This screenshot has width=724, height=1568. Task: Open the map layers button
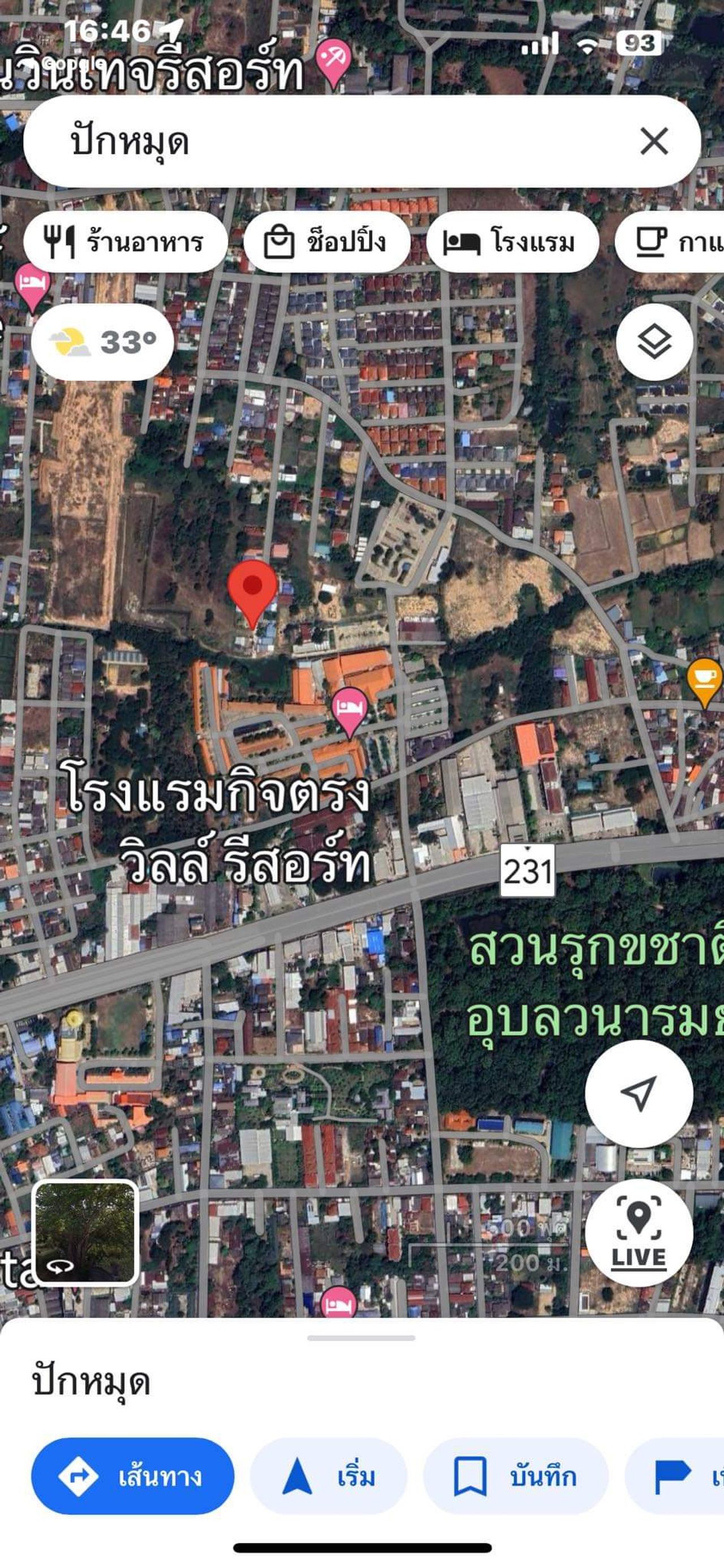(x=654, y=342)
